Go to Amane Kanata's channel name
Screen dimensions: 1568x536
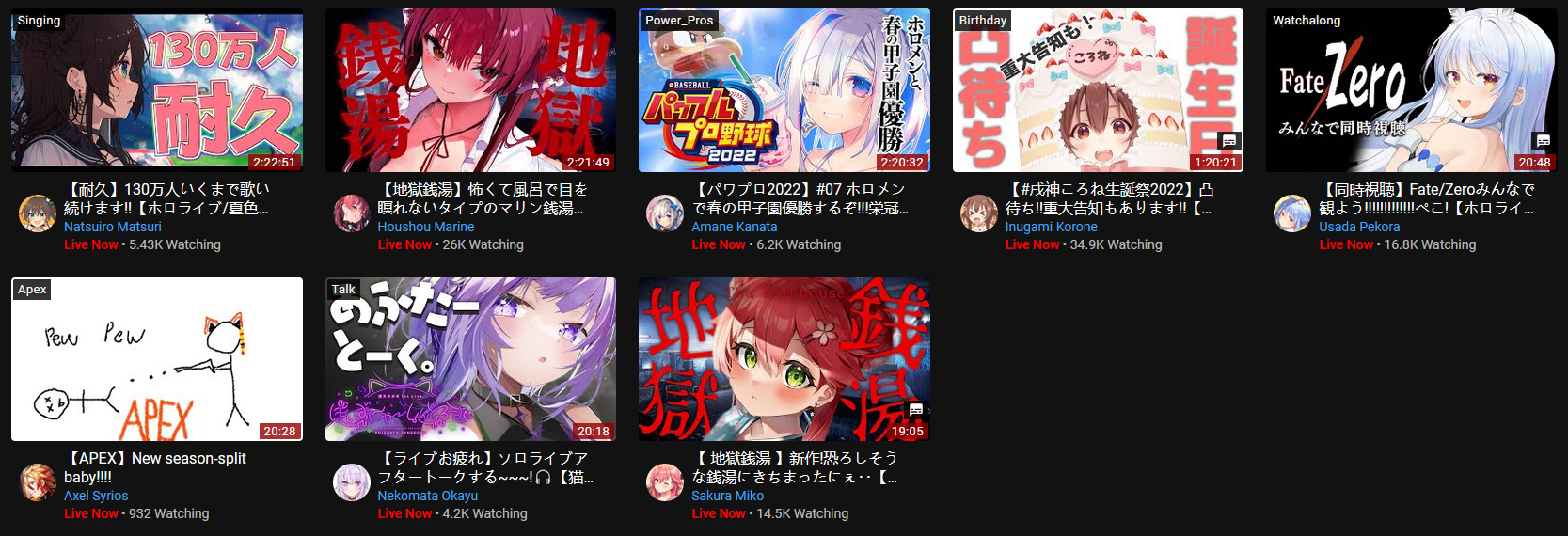[x=734, y=227]
